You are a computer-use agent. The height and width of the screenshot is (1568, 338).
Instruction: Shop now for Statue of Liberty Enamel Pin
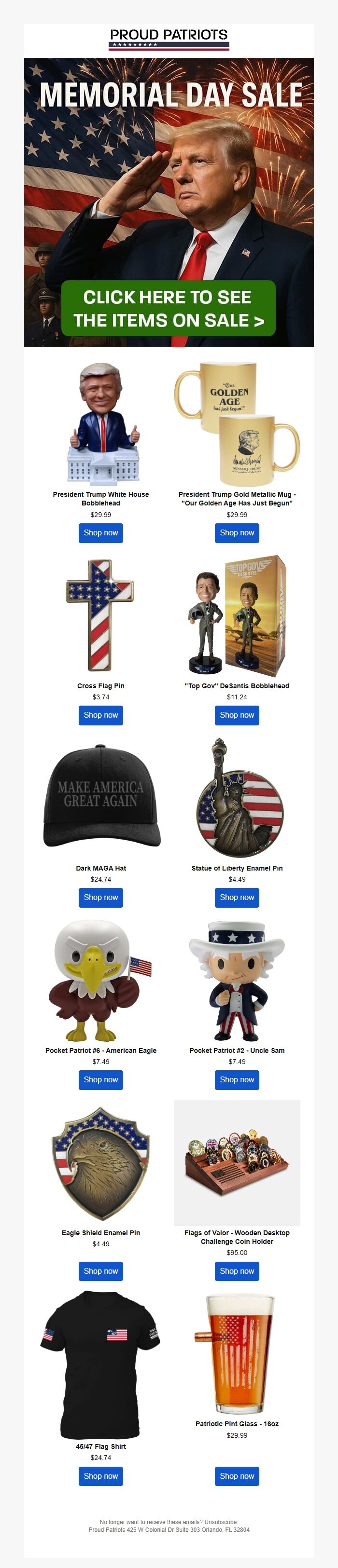tap(237, 897)
